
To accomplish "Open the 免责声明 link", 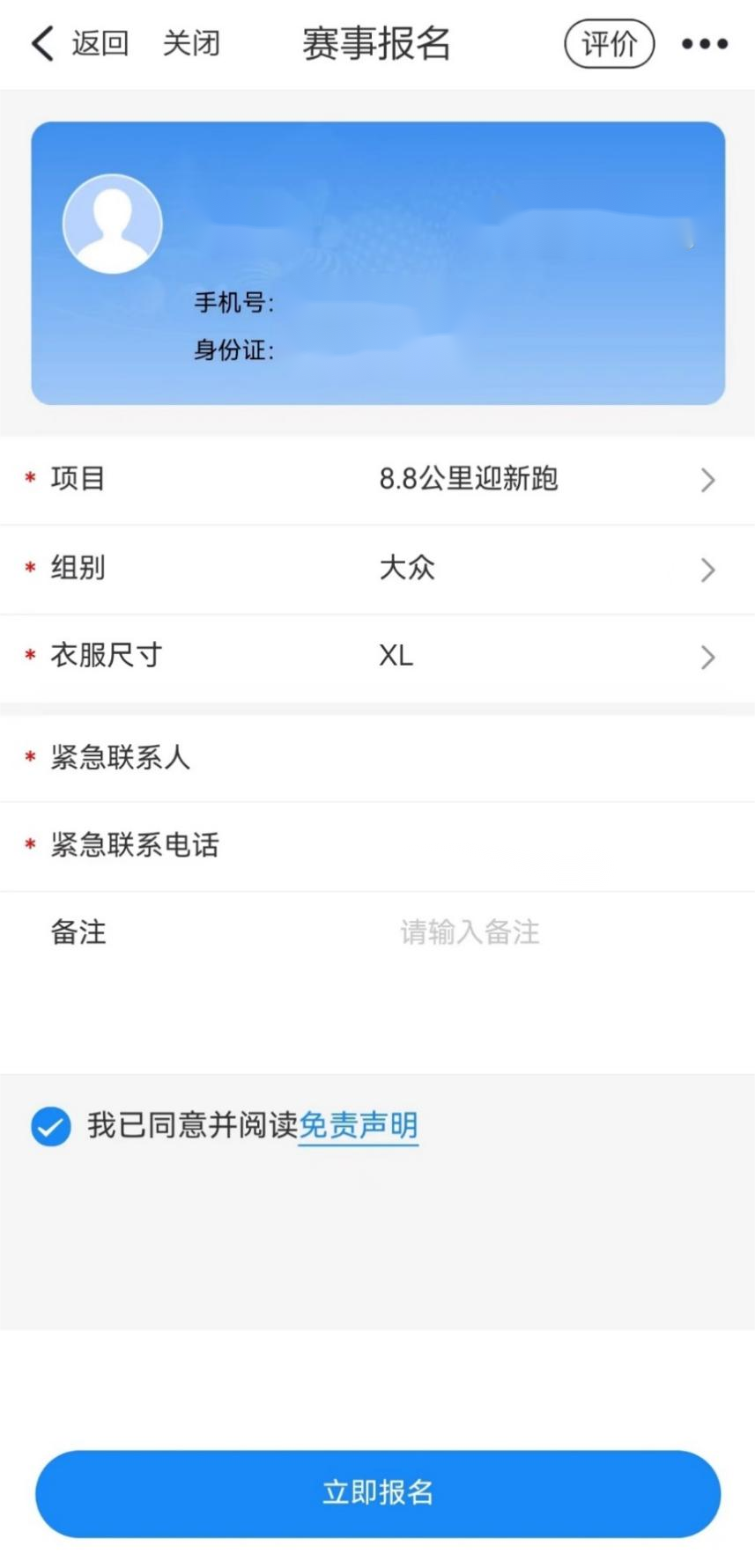I will click(359, 1126).
